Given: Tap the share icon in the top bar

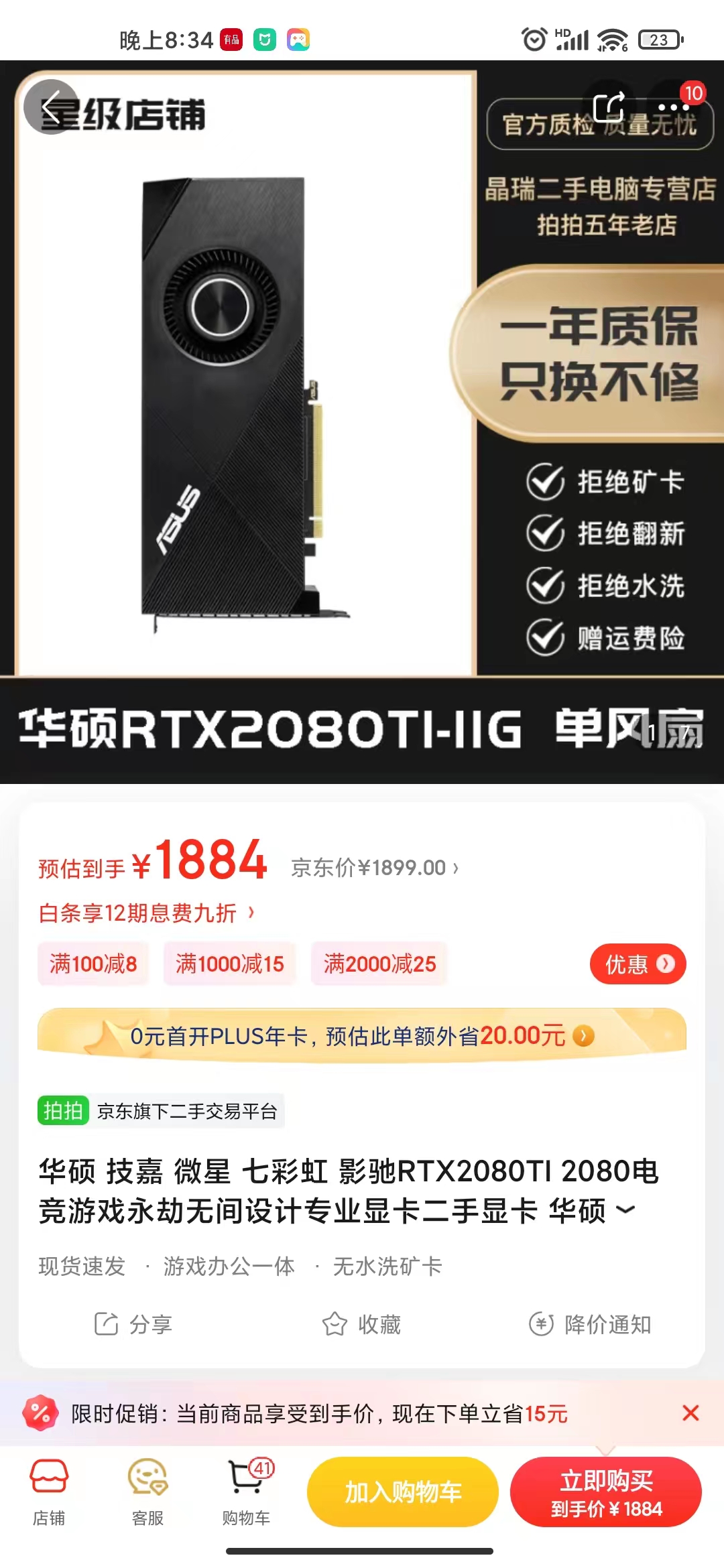Looking at the screenshot, I should [x=609, y=107].
